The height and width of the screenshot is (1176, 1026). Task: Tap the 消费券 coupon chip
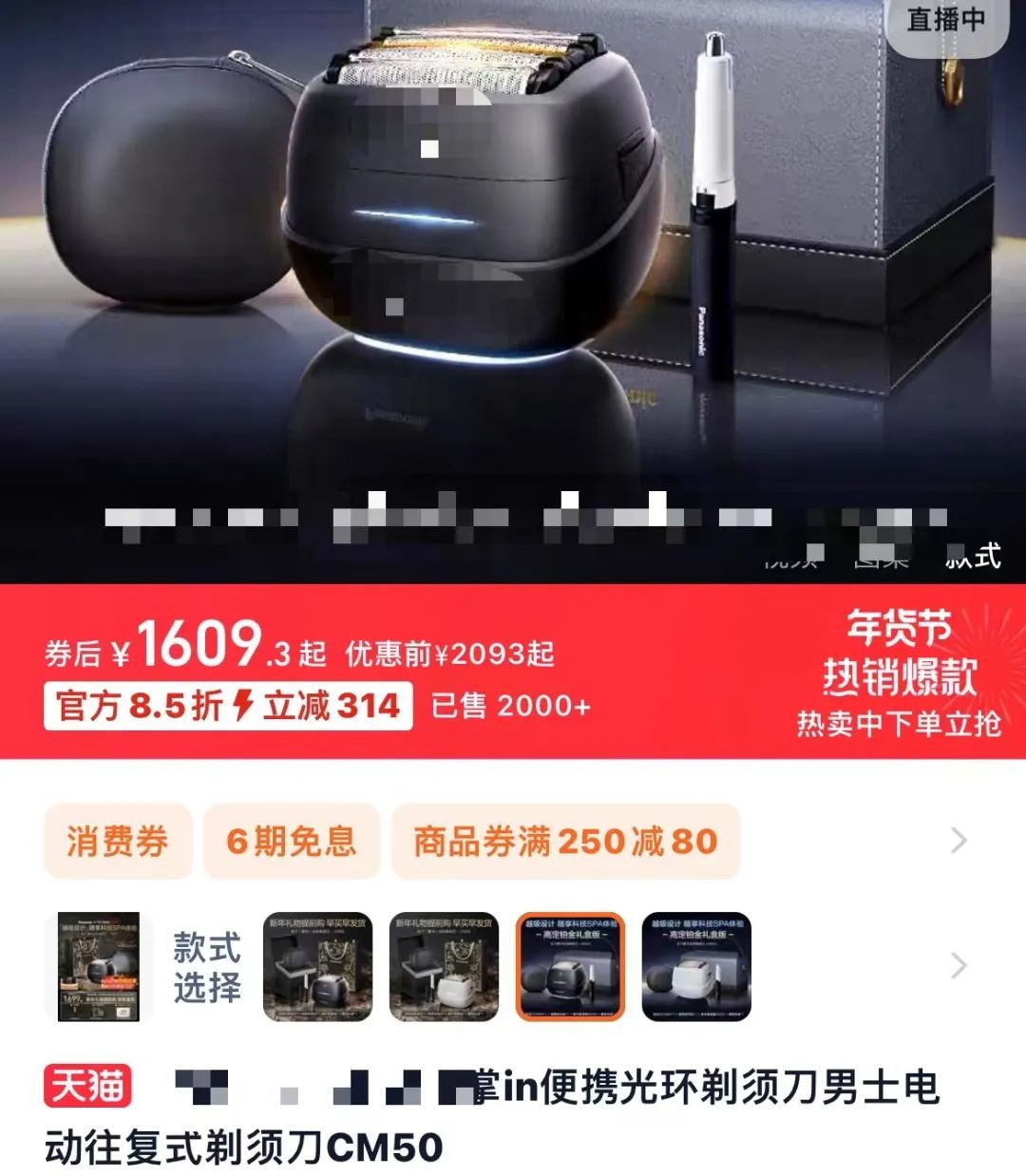coord(118,841)
